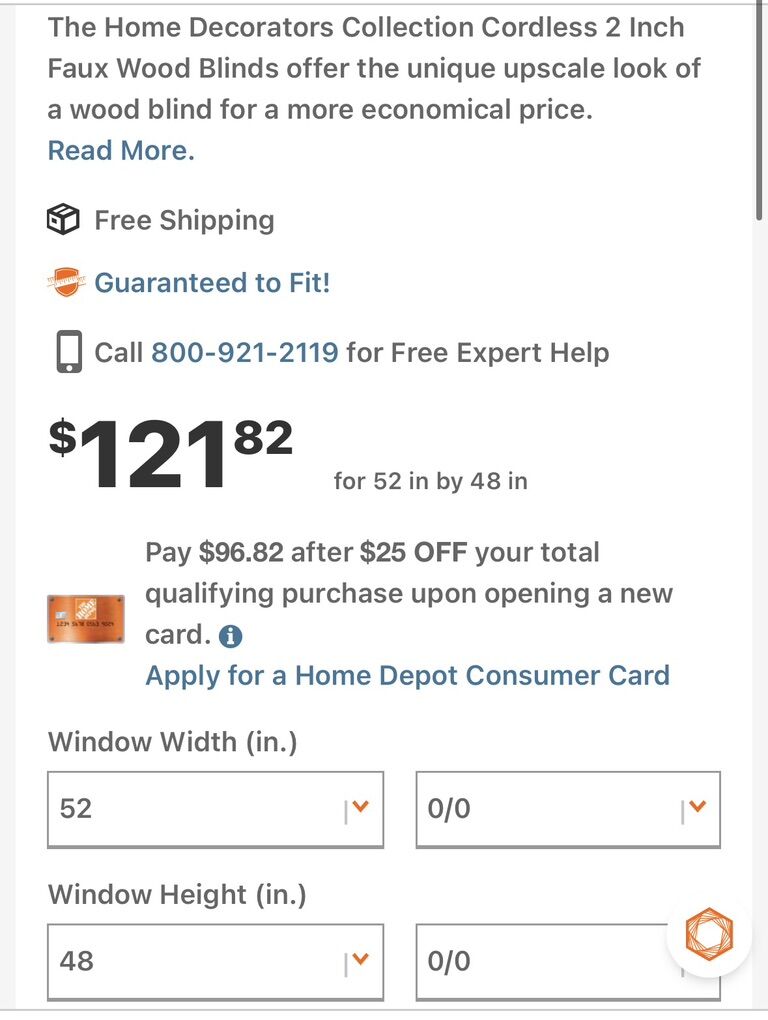Open the Window Height fraction dropdown
The image size is (768, 1020).
tap(540, 962)
